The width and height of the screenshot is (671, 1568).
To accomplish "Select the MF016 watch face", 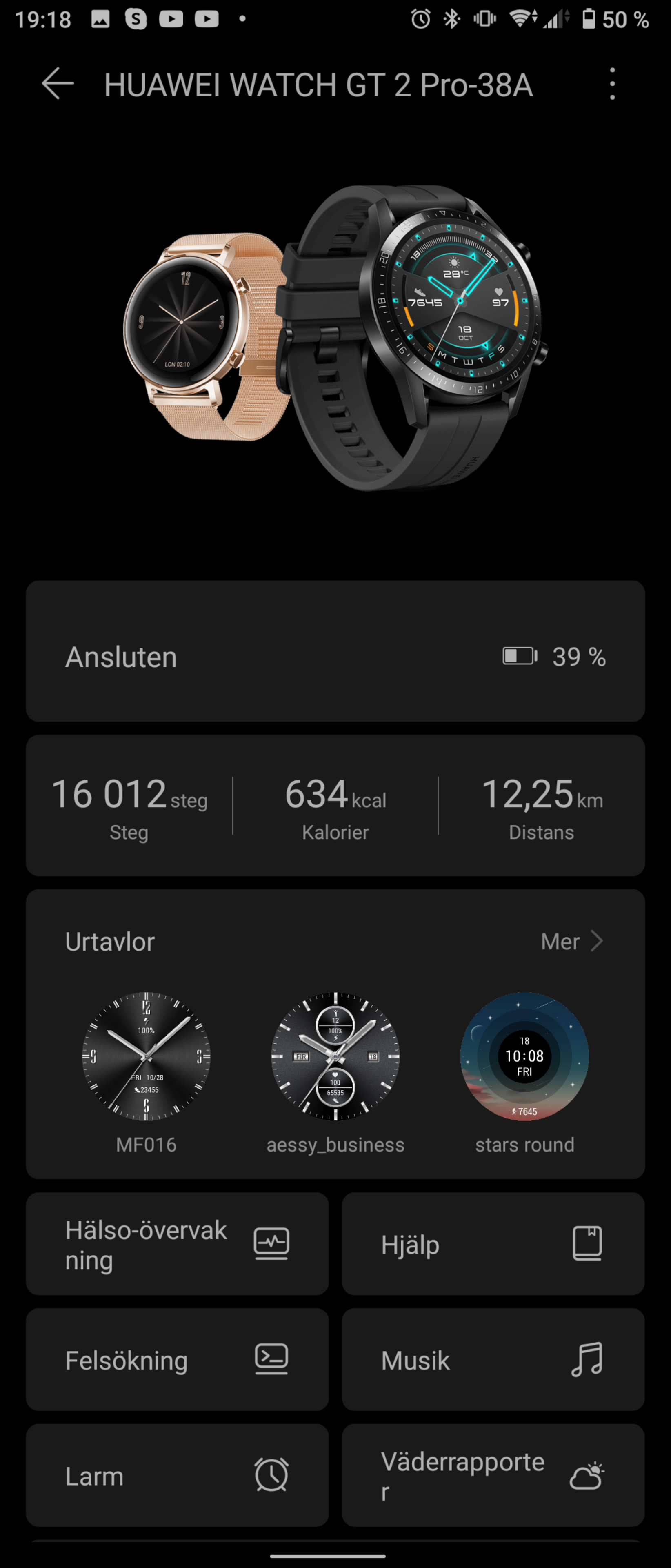I will point(146,1057).
